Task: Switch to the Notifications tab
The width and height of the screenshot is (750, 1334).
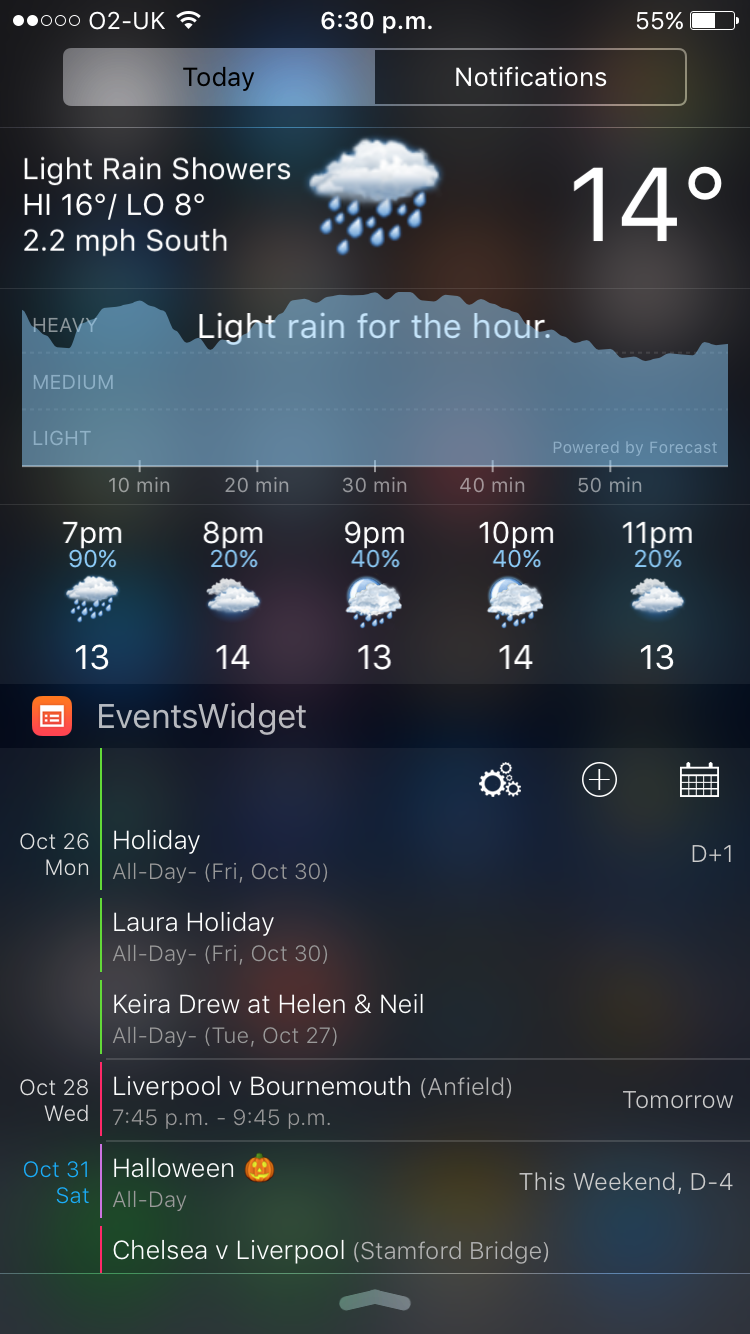Action: click(530, 78)
